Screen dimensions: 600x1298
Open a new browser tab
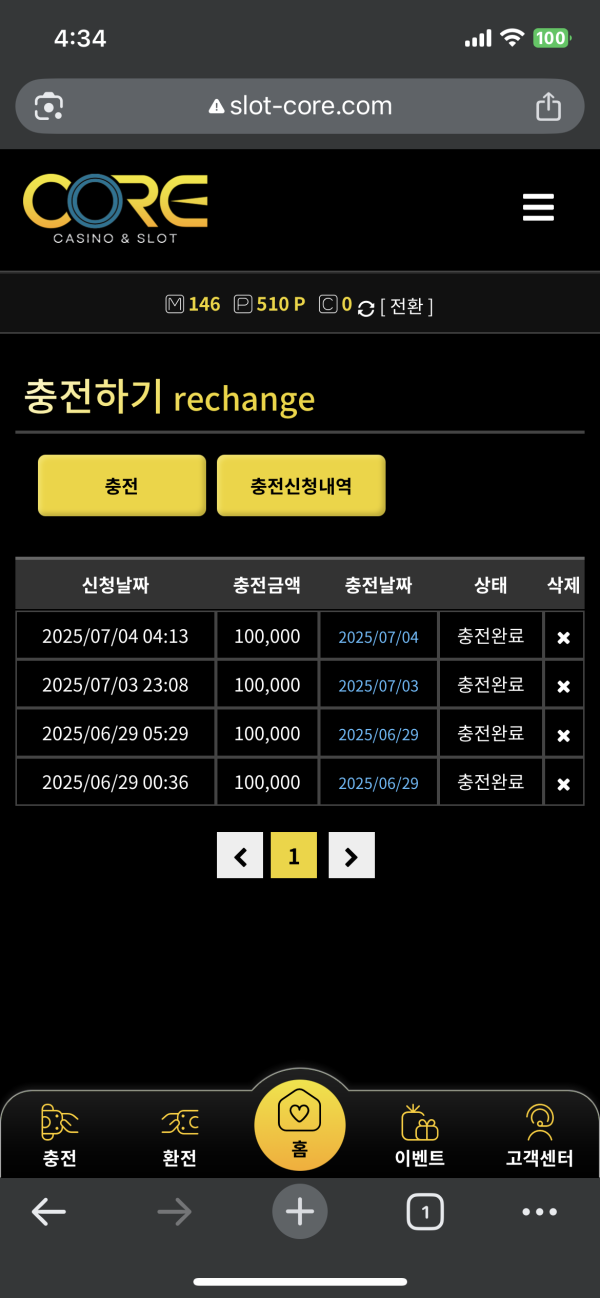[300, 1212]
